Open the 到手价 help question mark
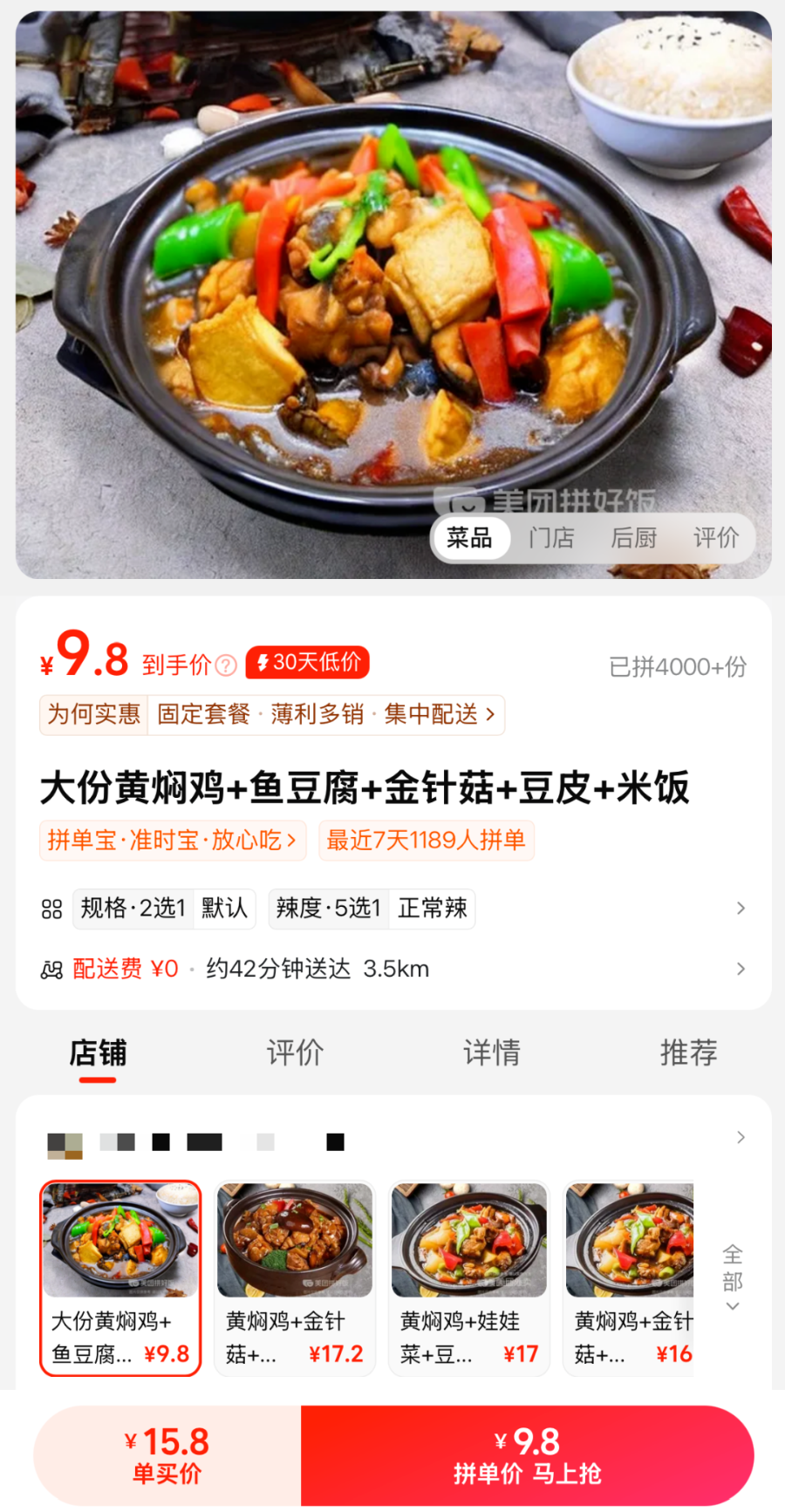785x1512 pixels. coord(226,666)
